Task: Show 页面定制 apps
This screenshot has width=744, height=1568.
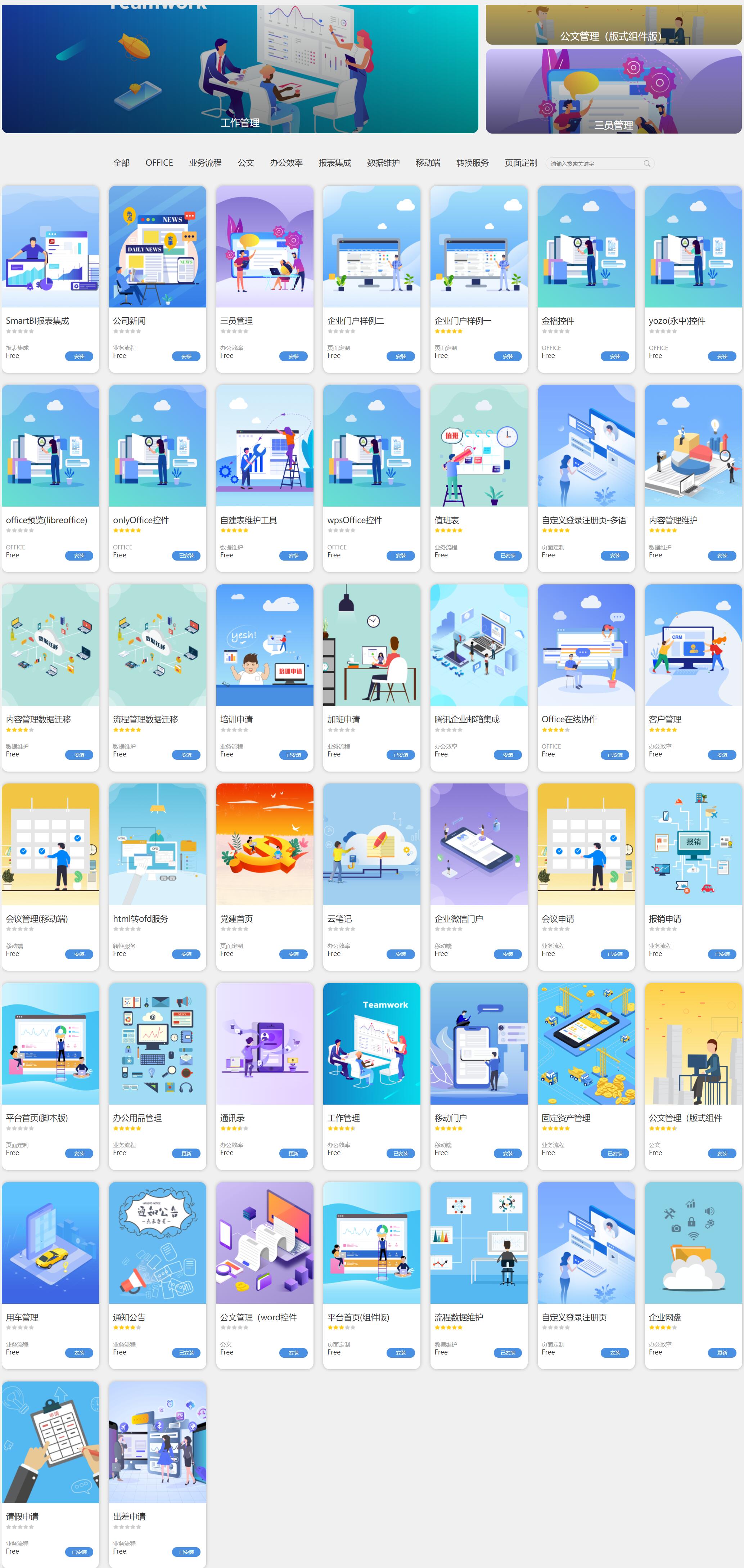Action: coord(521,163)
